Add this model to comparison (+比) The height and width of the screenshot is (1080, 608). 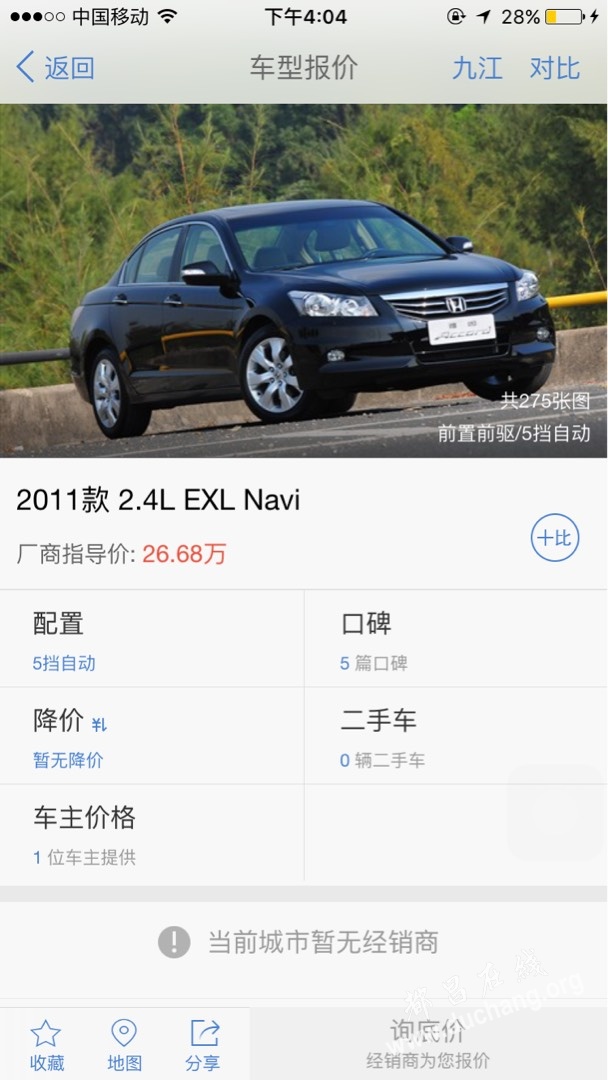554,538
